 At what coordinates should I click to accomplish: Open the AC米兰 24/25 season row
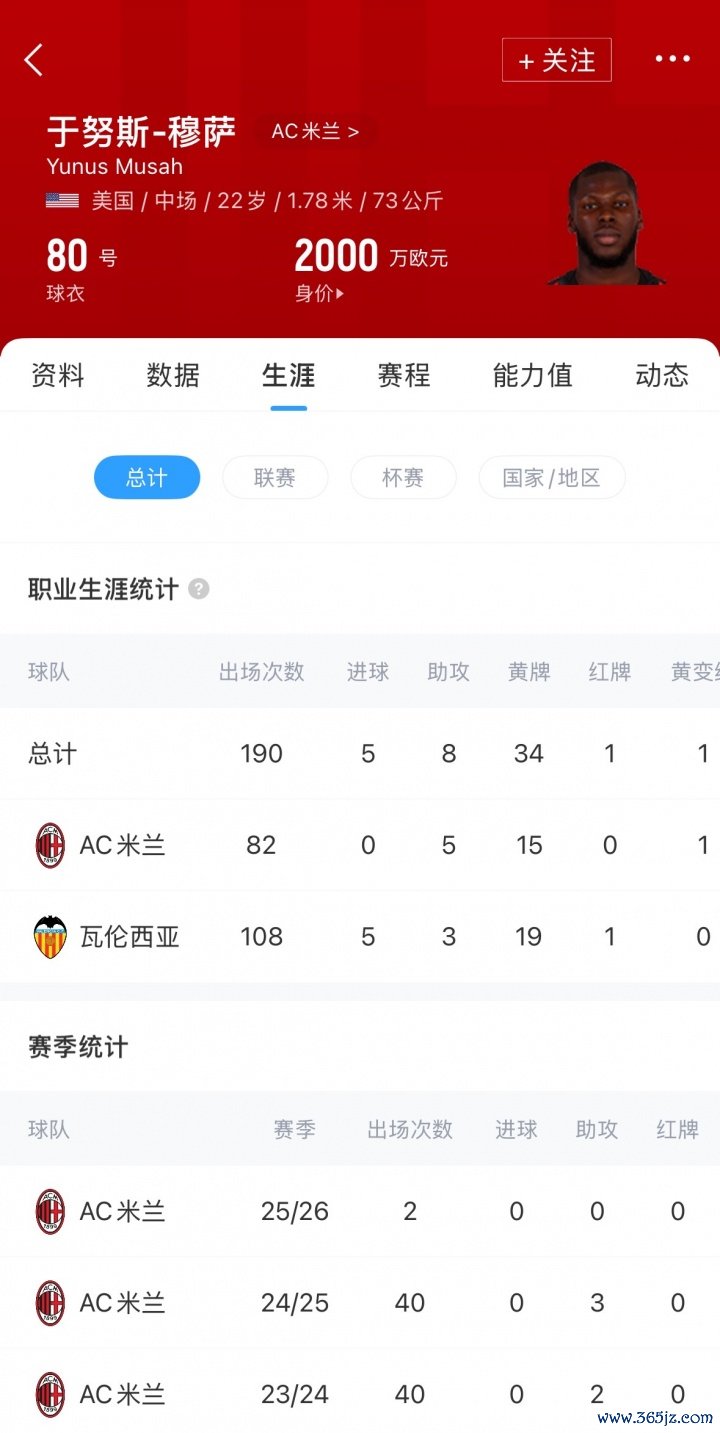pos(360,1303)
